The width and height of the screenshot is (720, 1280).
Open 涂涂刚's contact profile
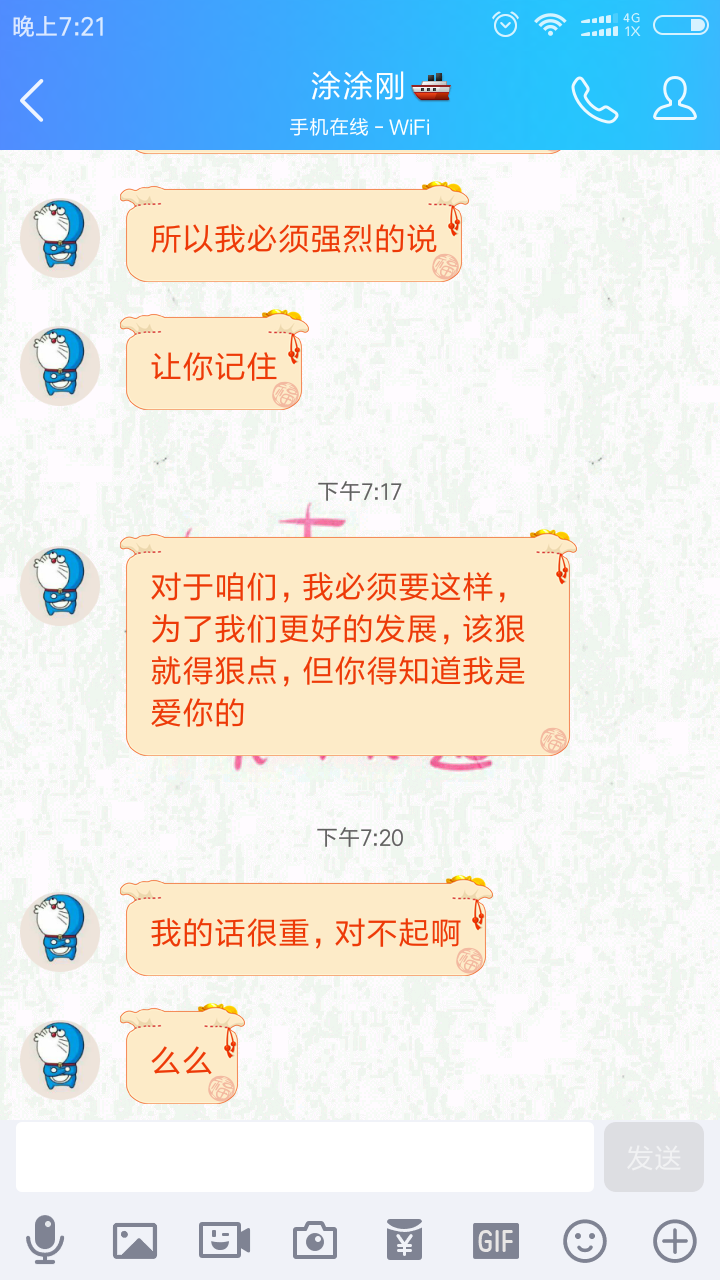(x=675, y=100)
